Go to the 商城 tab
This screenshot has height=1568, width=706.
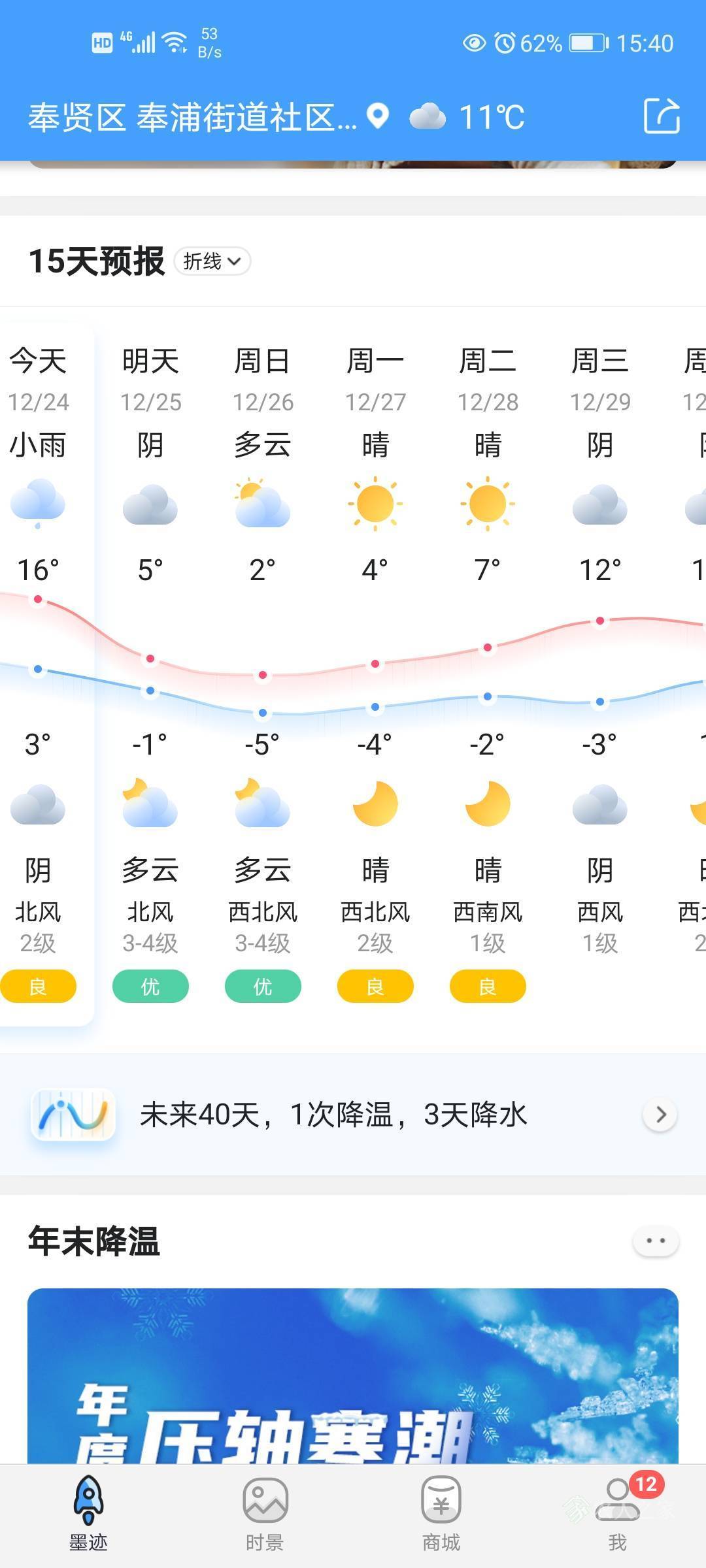[441, 1514]
